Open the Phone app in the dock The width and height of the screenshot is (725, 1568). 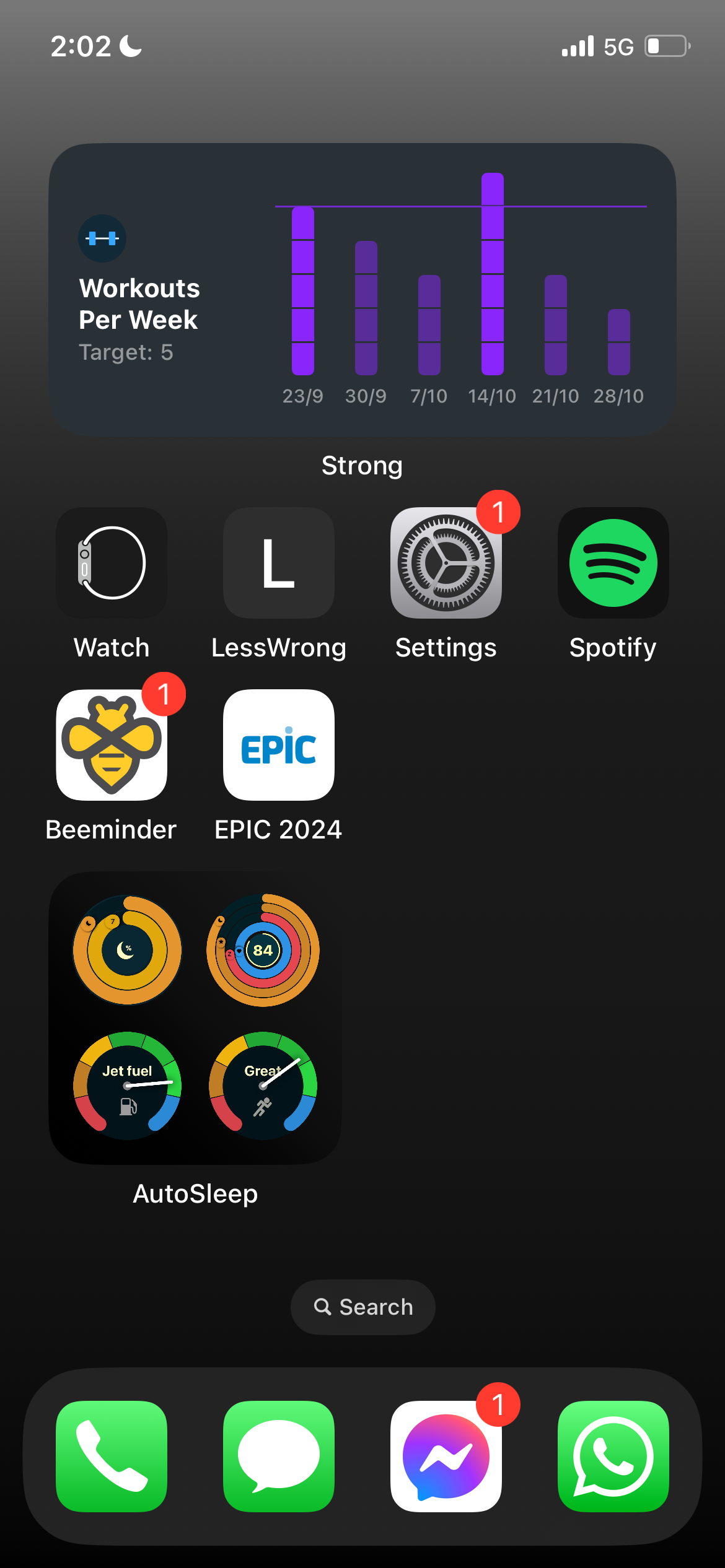[112, 1456]
